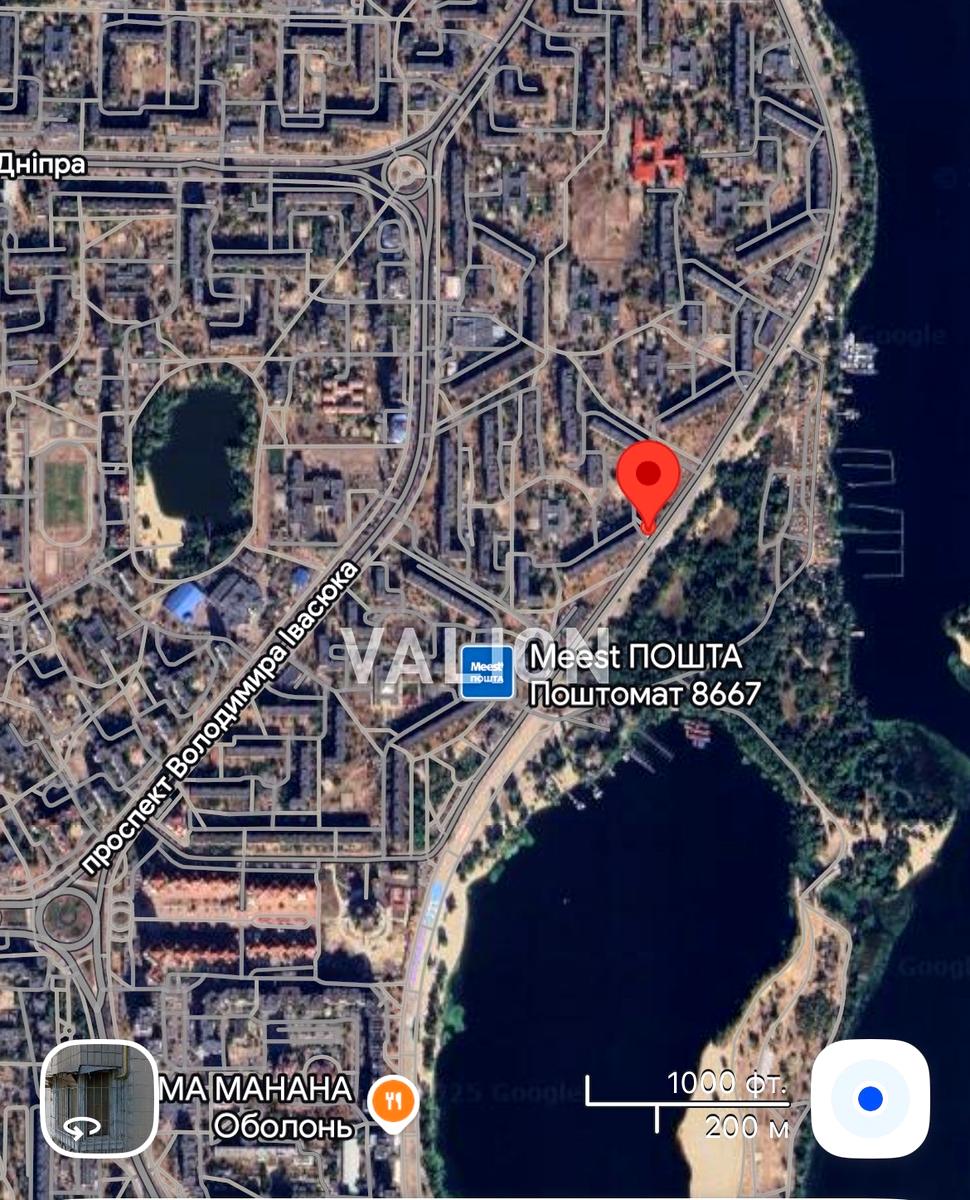
Task: Click the red-roofed building at top
Action: tap(655, 150)
